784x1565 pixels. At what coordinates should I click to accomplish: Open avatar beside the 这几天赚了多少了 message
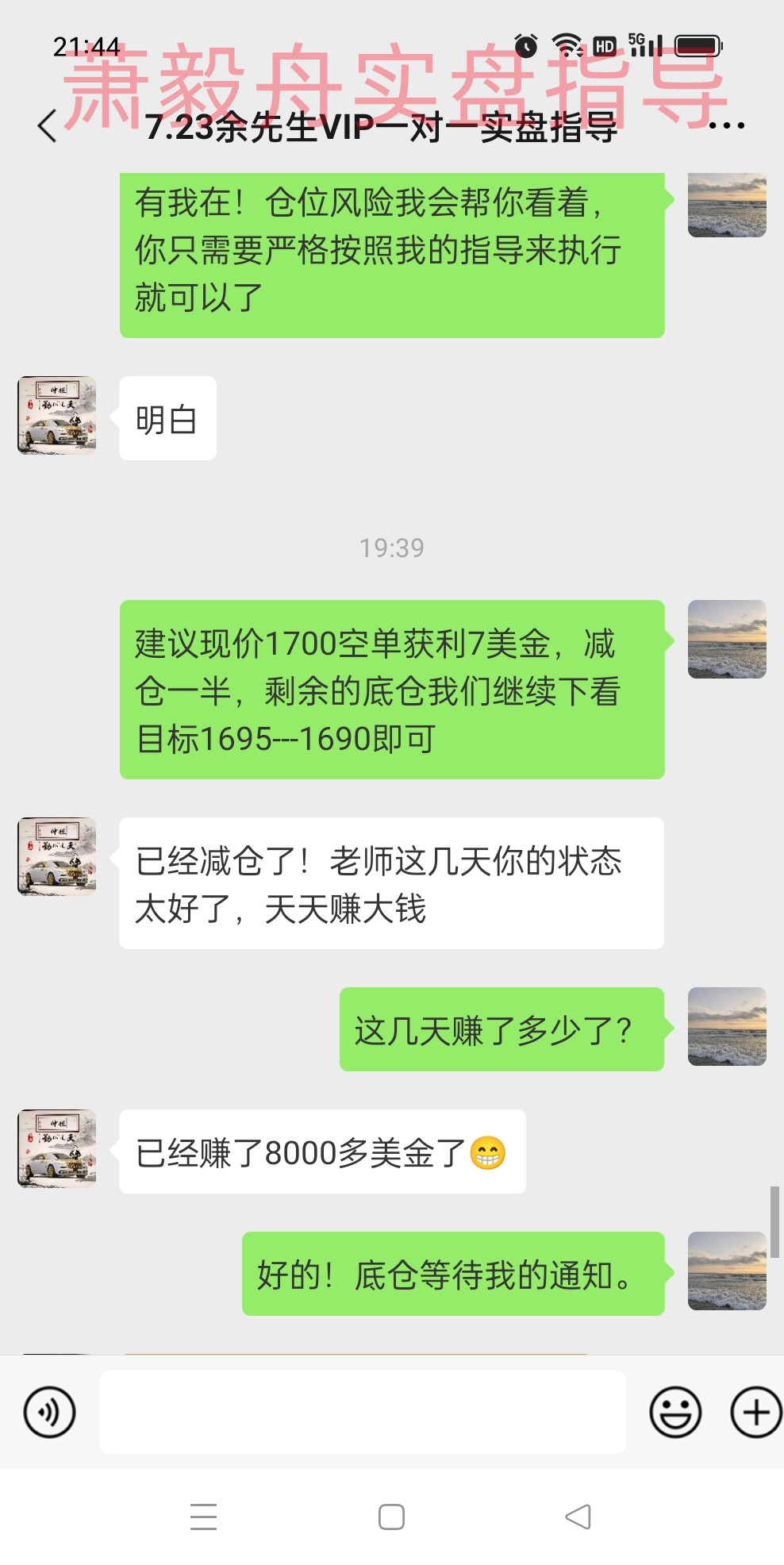click(727, 1026)
